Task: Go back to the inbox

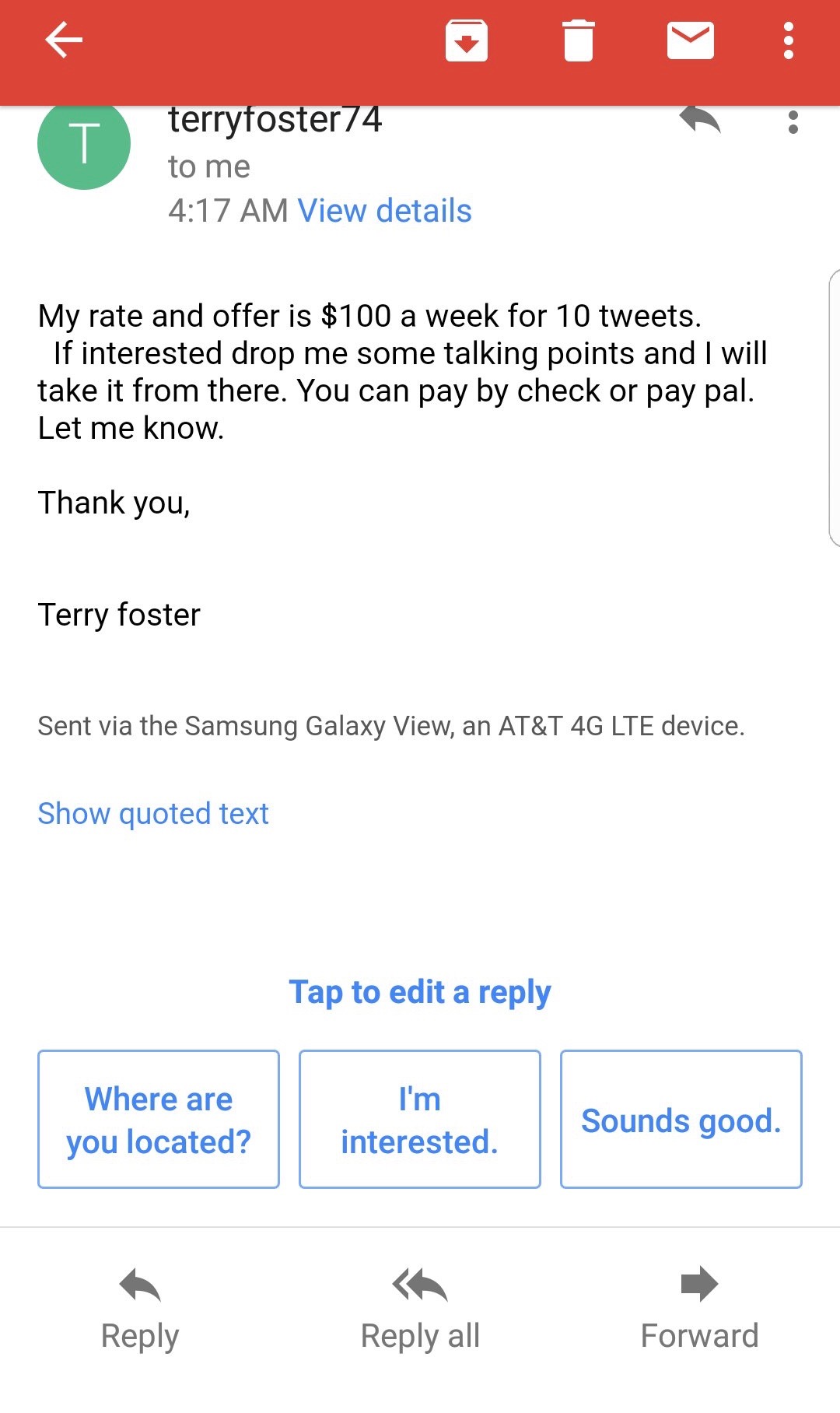Action: [x=64, y=40]
